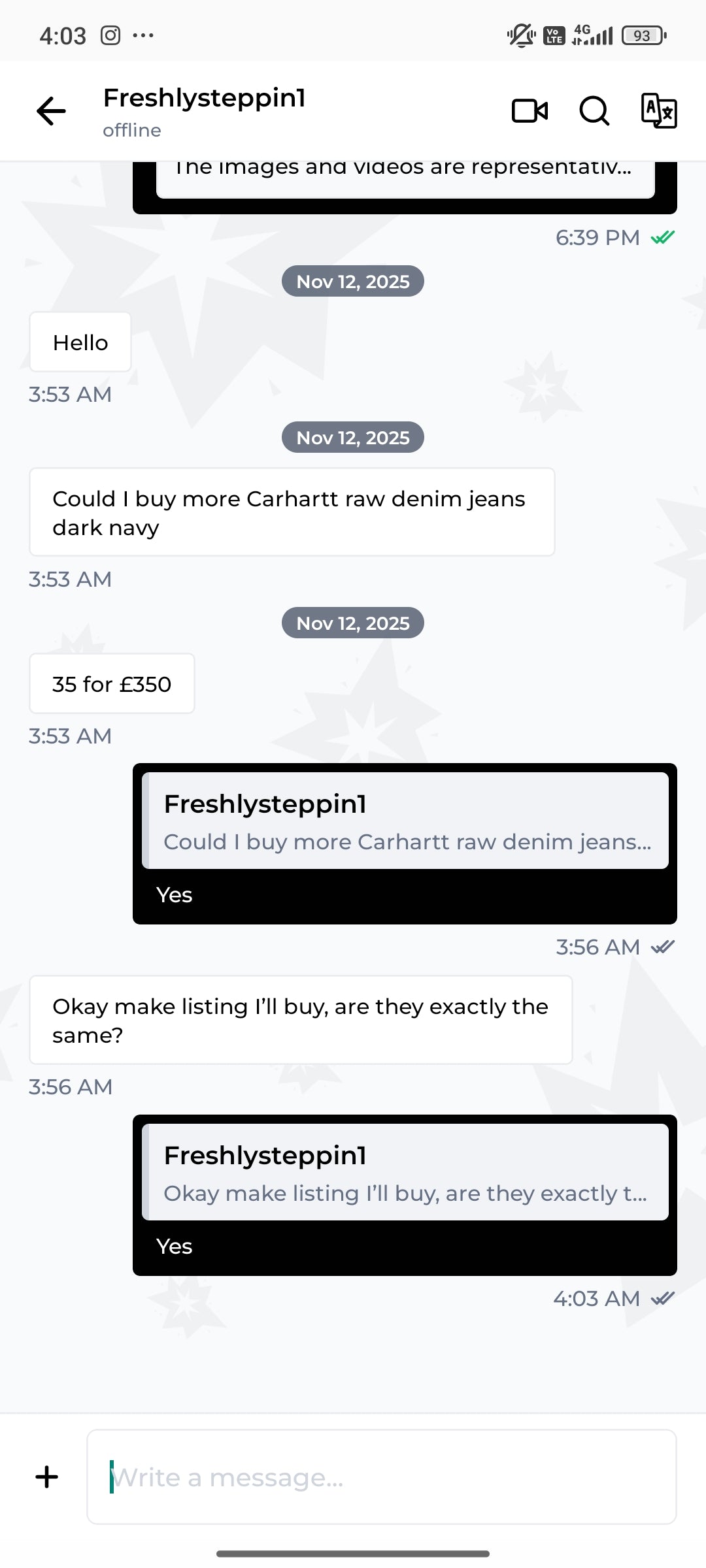Focus the Write a message field
This screenshot has height=1568, width=706.
(381, 1477)
